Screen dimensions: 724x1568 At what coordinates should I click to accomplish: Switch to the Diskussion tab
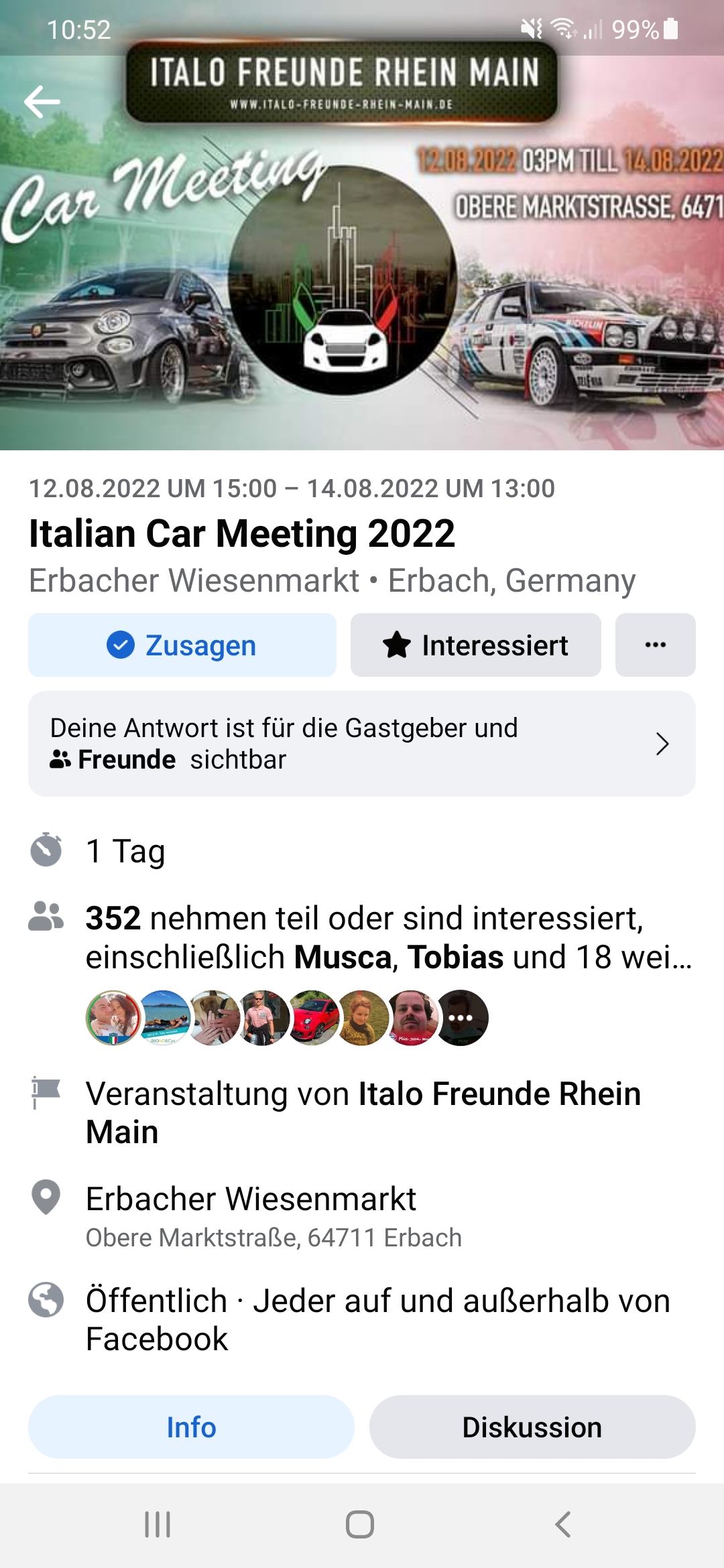point(532,1427)
